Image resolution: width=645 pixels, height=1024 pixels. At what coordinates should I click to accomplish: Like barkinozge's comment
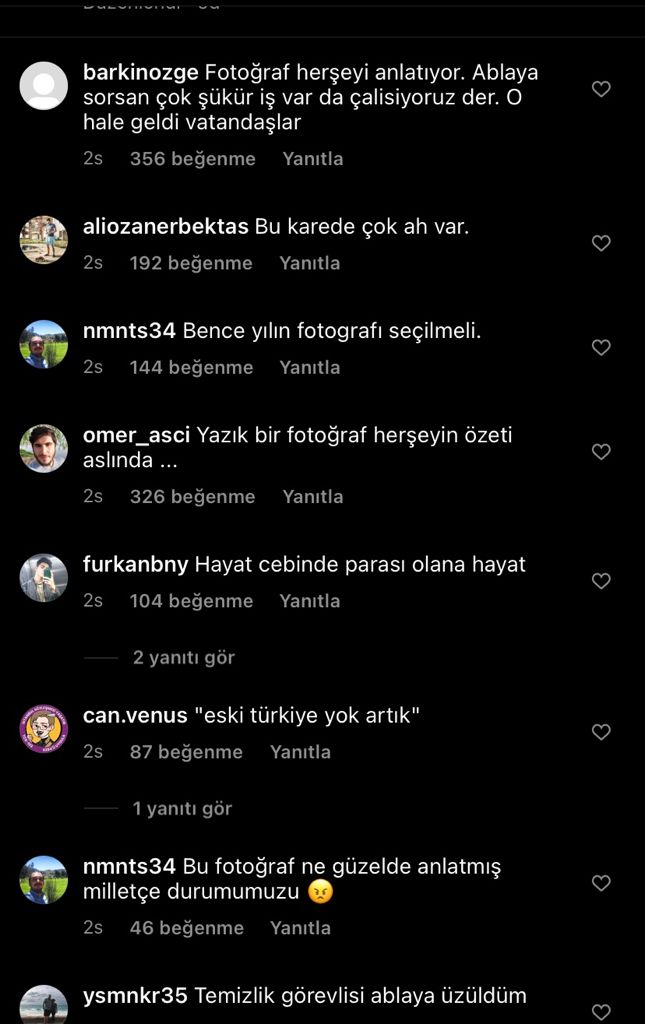click(601, 89)
